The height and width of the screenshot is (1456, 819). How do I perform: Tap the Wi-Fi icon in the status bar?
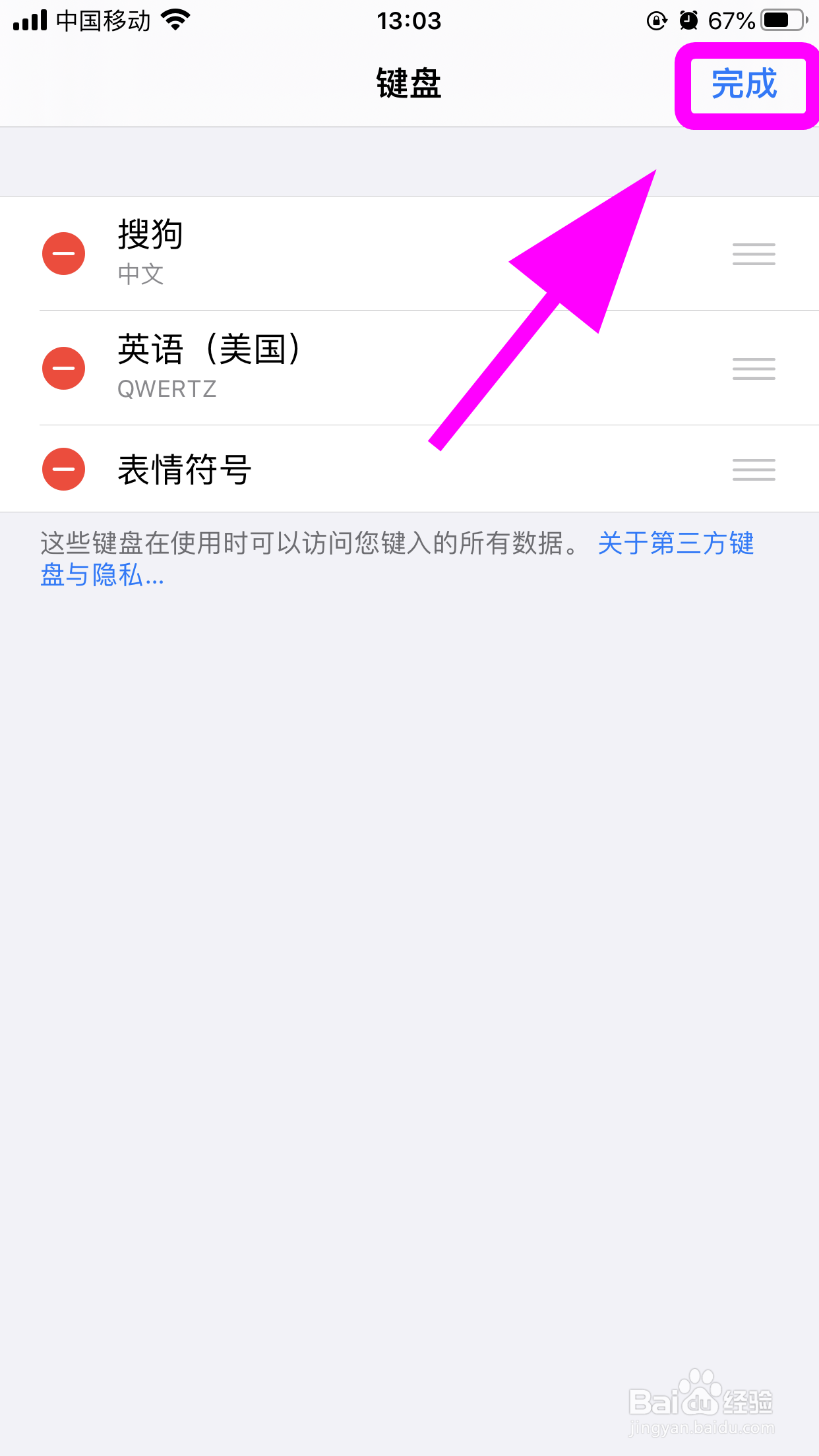[x=174, y=20]
